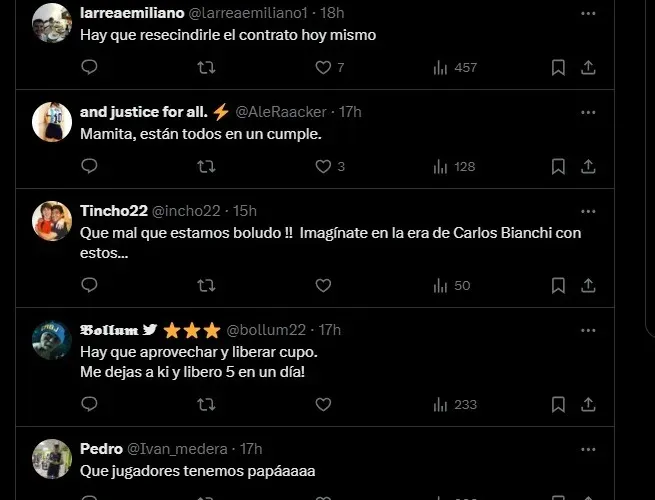Open overflow menu on larreaemiliano's tweet
The image size is (655, 500).
(588, 13)
